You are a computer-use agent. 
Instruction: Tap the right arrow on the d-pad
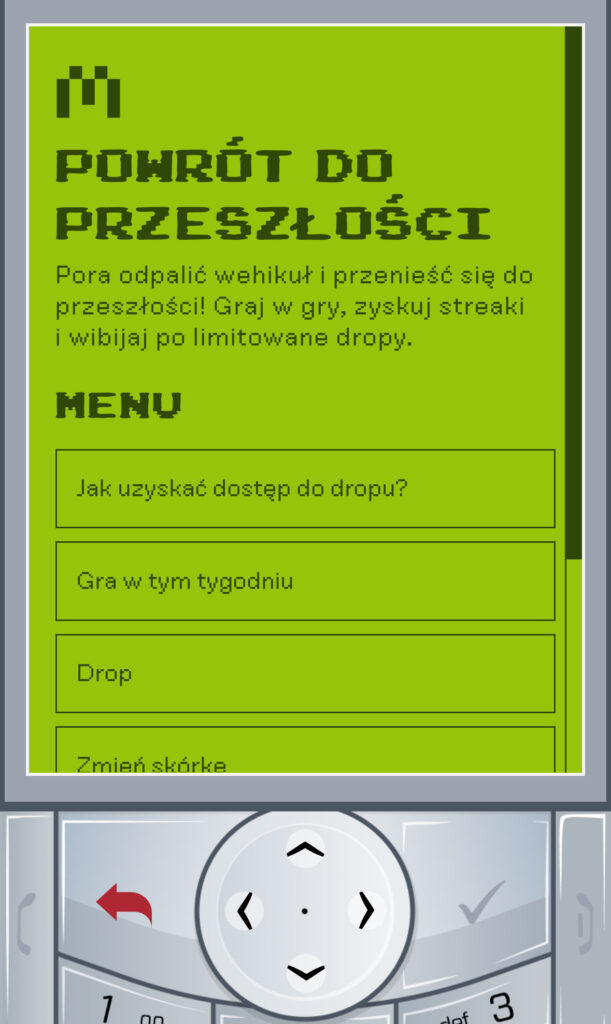pos(366,911)
